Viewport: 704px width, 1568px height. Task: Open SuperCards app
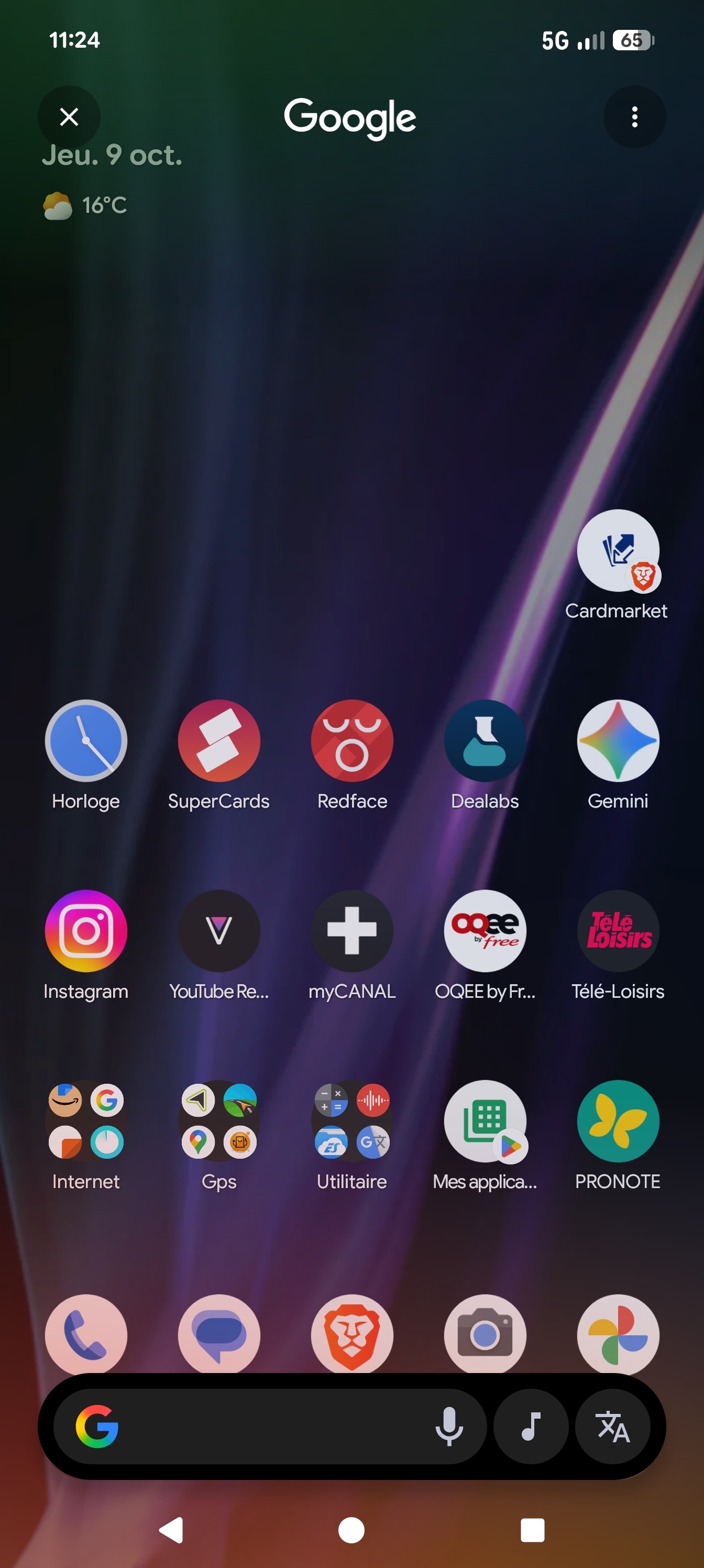click(x=218, y=741)
